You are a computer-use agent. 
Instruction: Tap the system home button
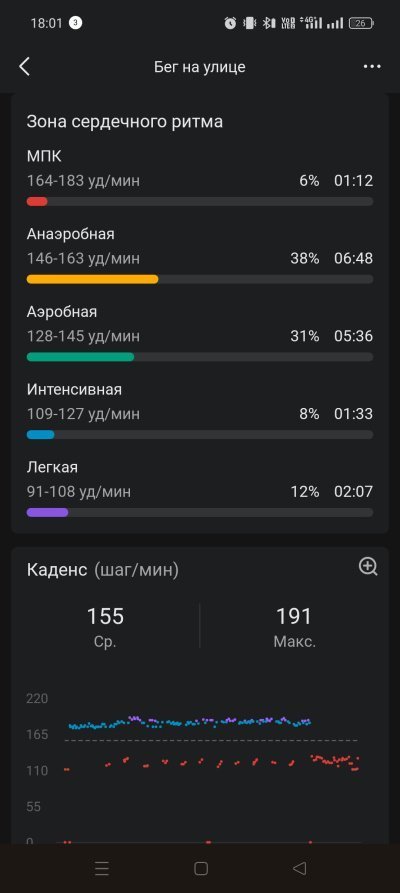click(x=201, y=868)
